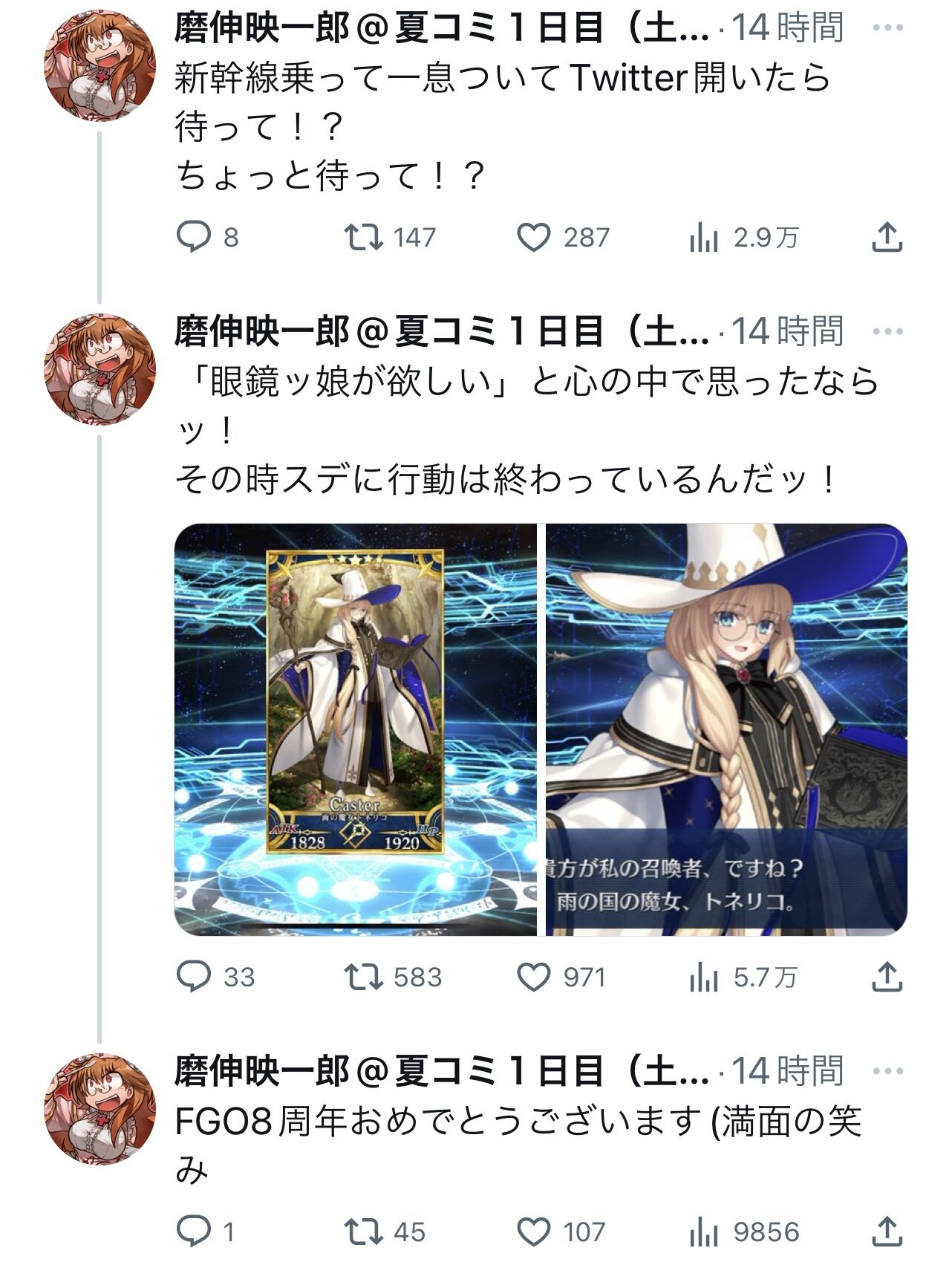View analytics showing 5.7万 views
The width and height of the screenshot is (952, 1285).
point(743,977)
